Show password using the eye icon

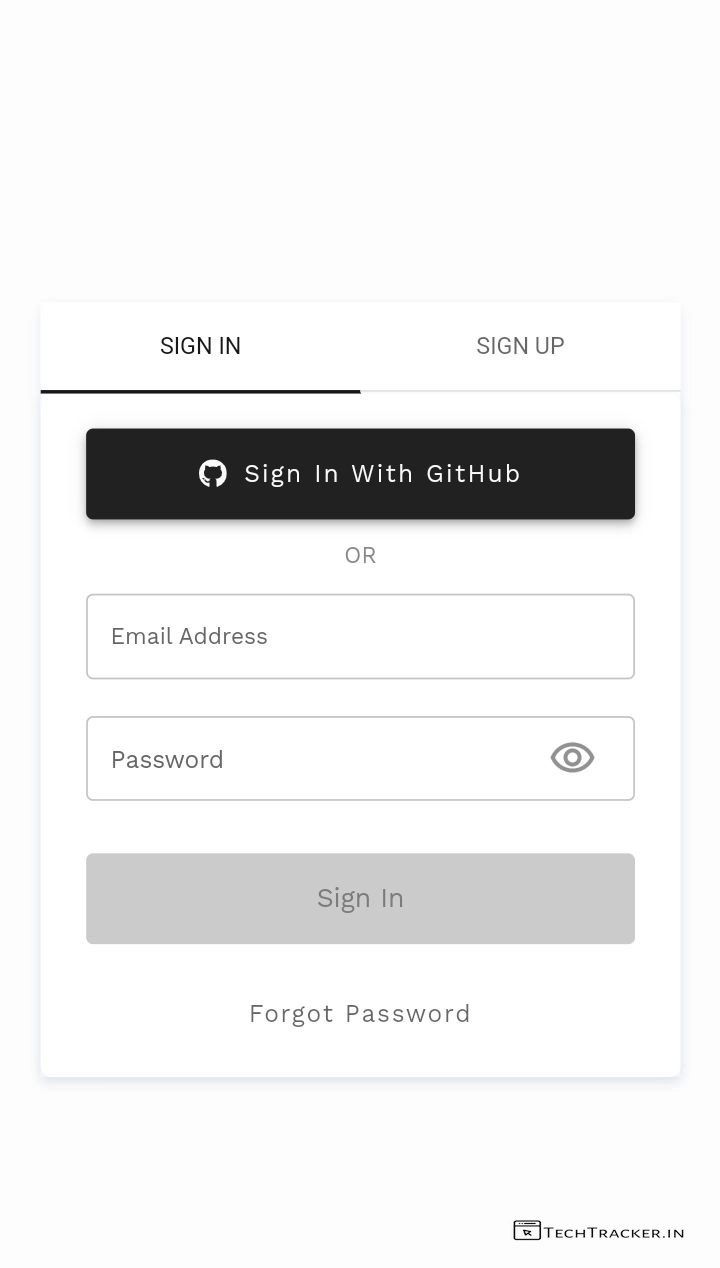click(572, 758)
